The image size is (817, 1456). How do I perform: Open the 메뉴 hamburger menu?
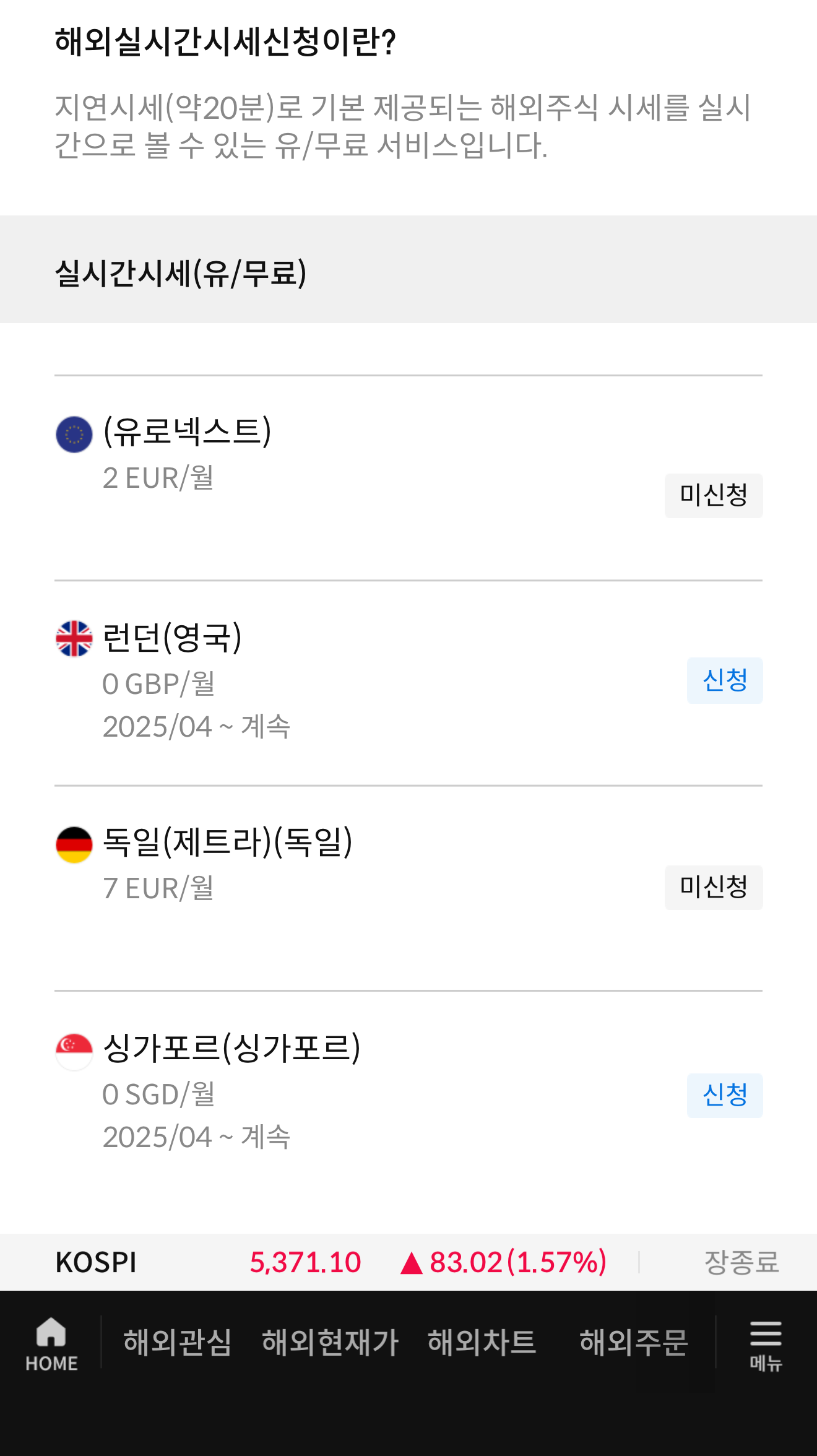pos(766,1345)
